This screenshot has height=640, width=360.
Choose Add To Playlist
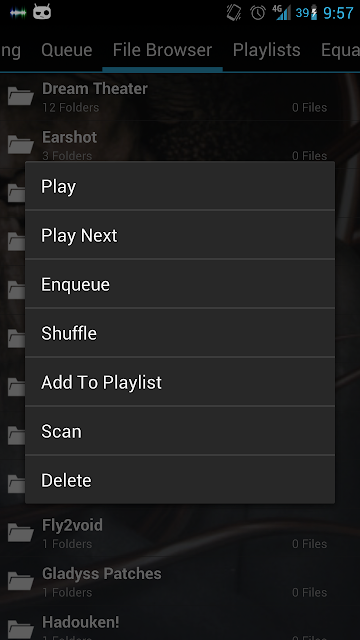click(180, 382)
